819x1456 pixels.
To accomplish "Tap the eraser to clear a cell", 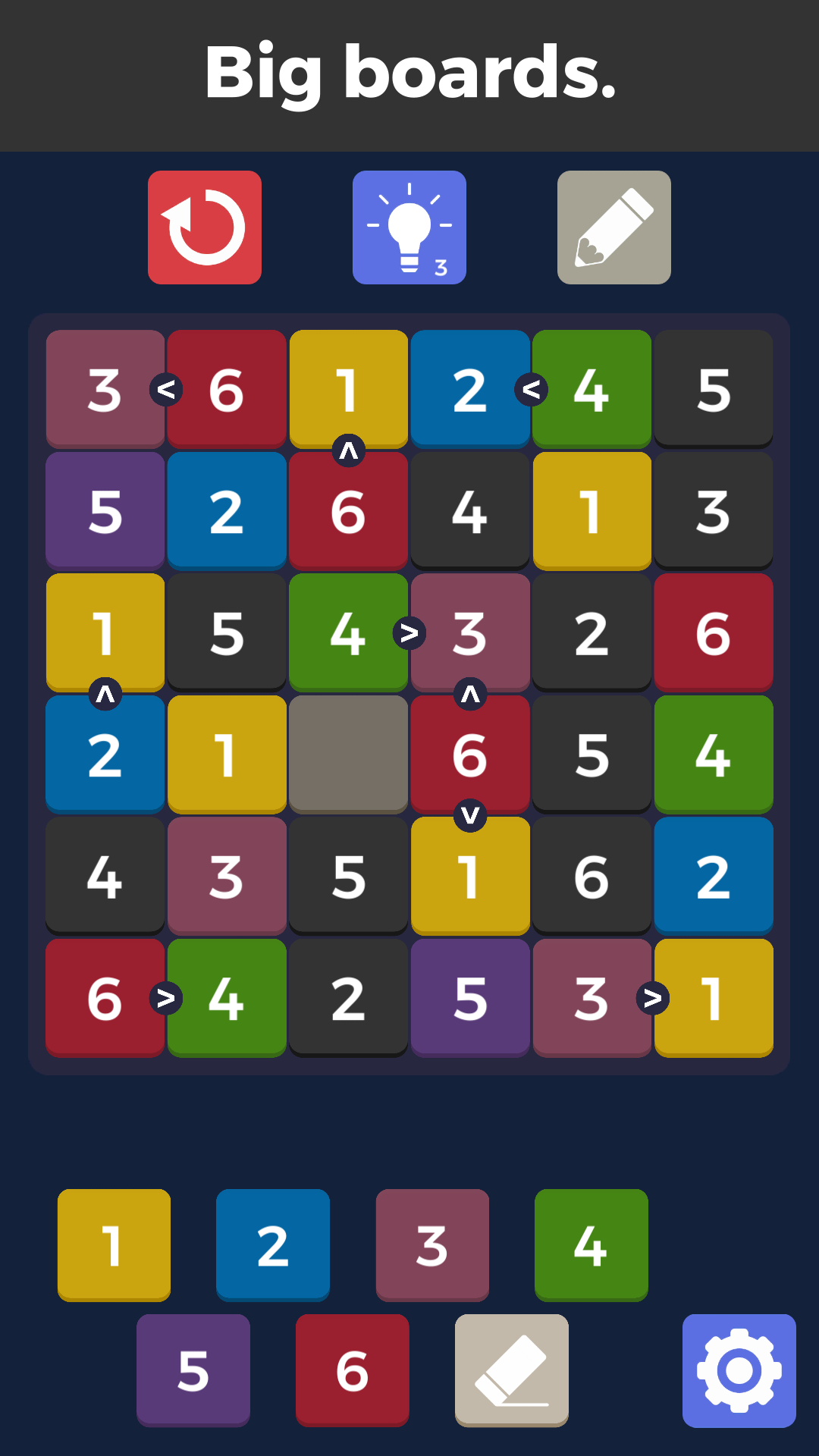I will (512, 1370).
